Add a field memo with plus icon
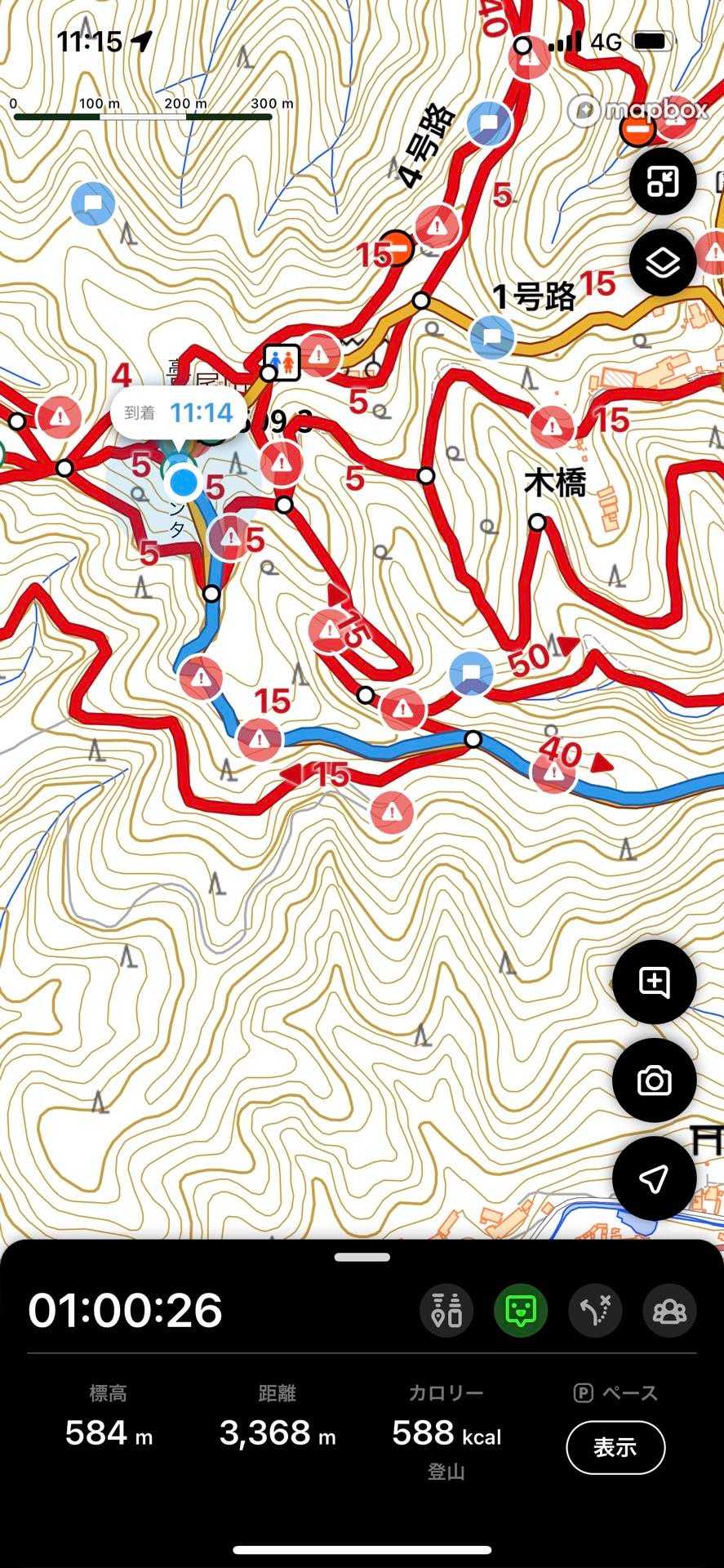This screenshot has height=1568, width=724. (654, 982)
